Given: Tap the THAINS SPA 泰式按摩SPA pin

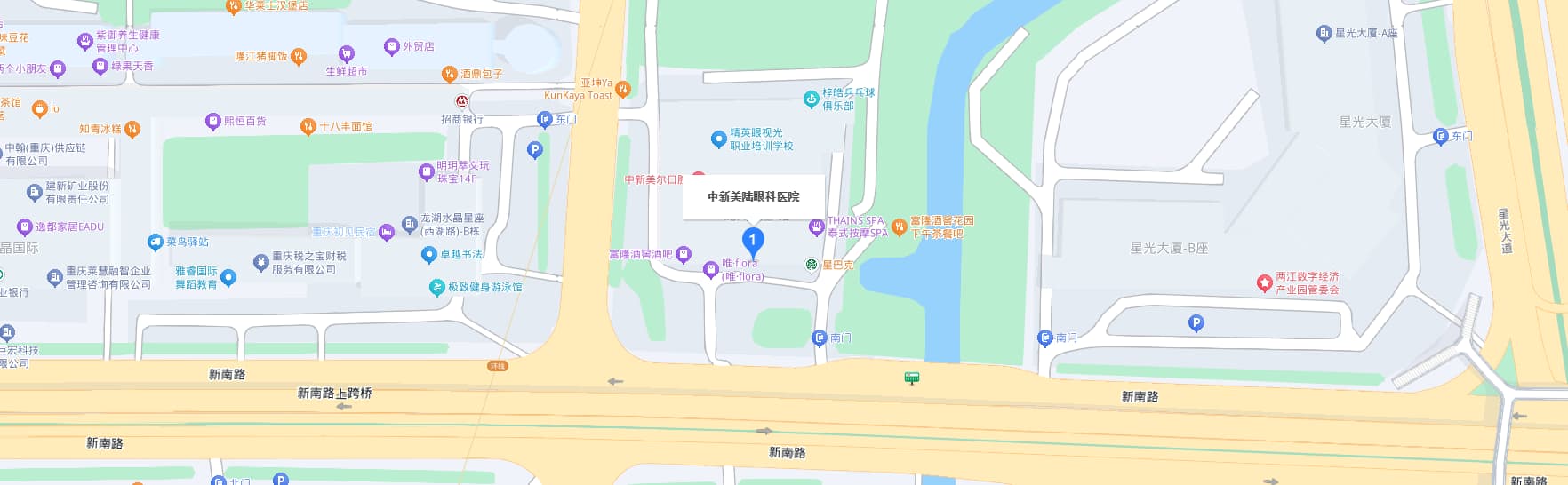Looking at the screenshot, I should click(816, 227).
